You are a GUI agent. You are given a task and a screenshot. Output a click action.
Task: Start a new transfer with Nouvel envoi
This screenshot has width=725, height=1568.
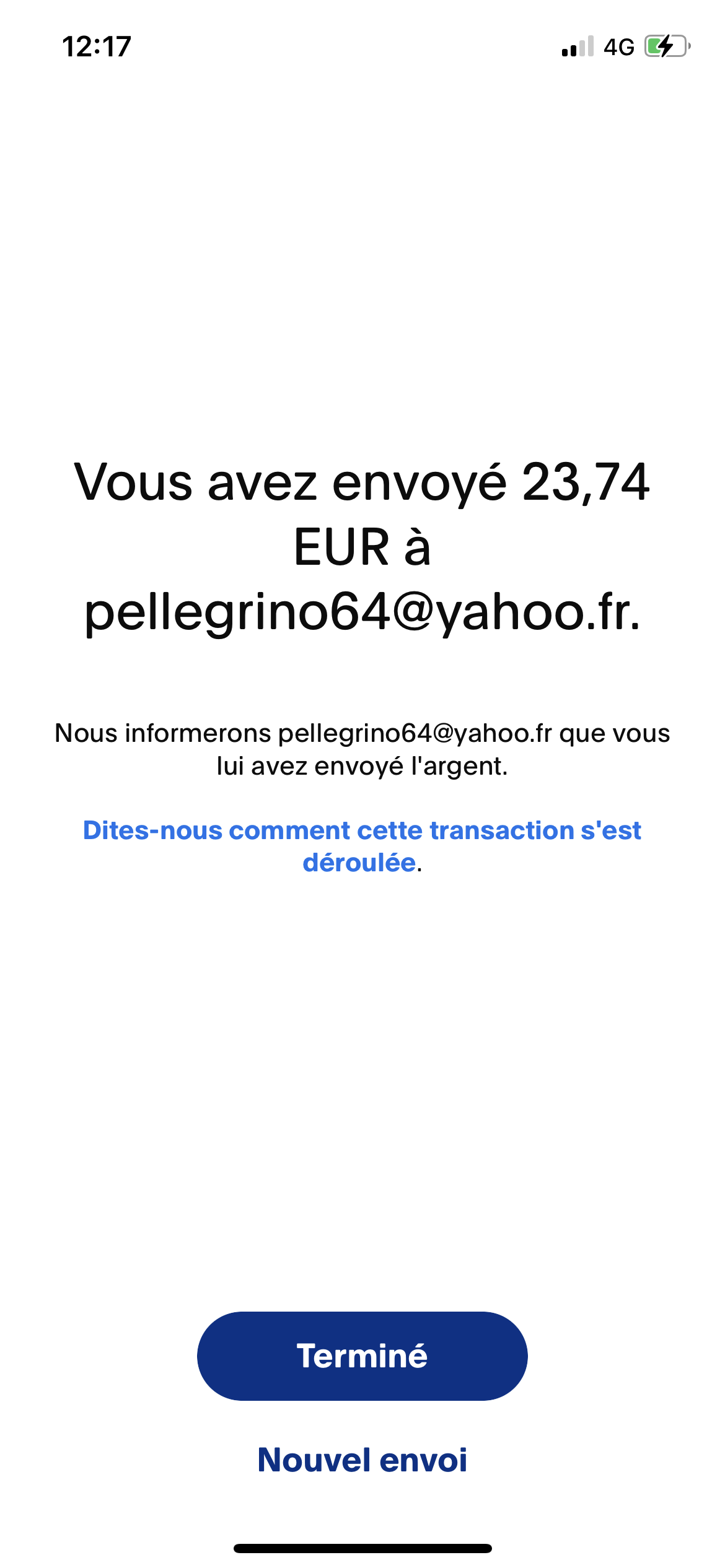pyautogui.click(x=362, y=1460)
